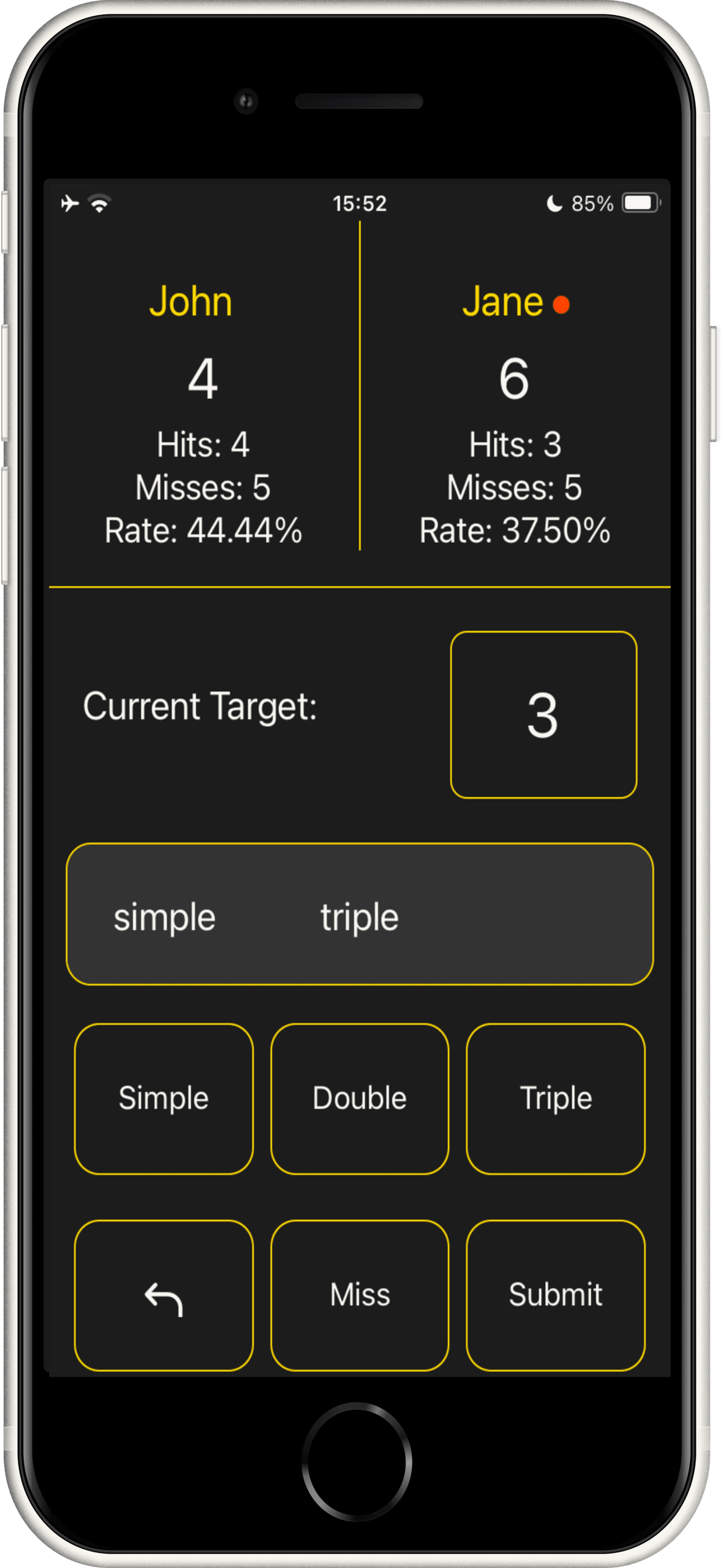Submit the current turn

coord(555,1295)
